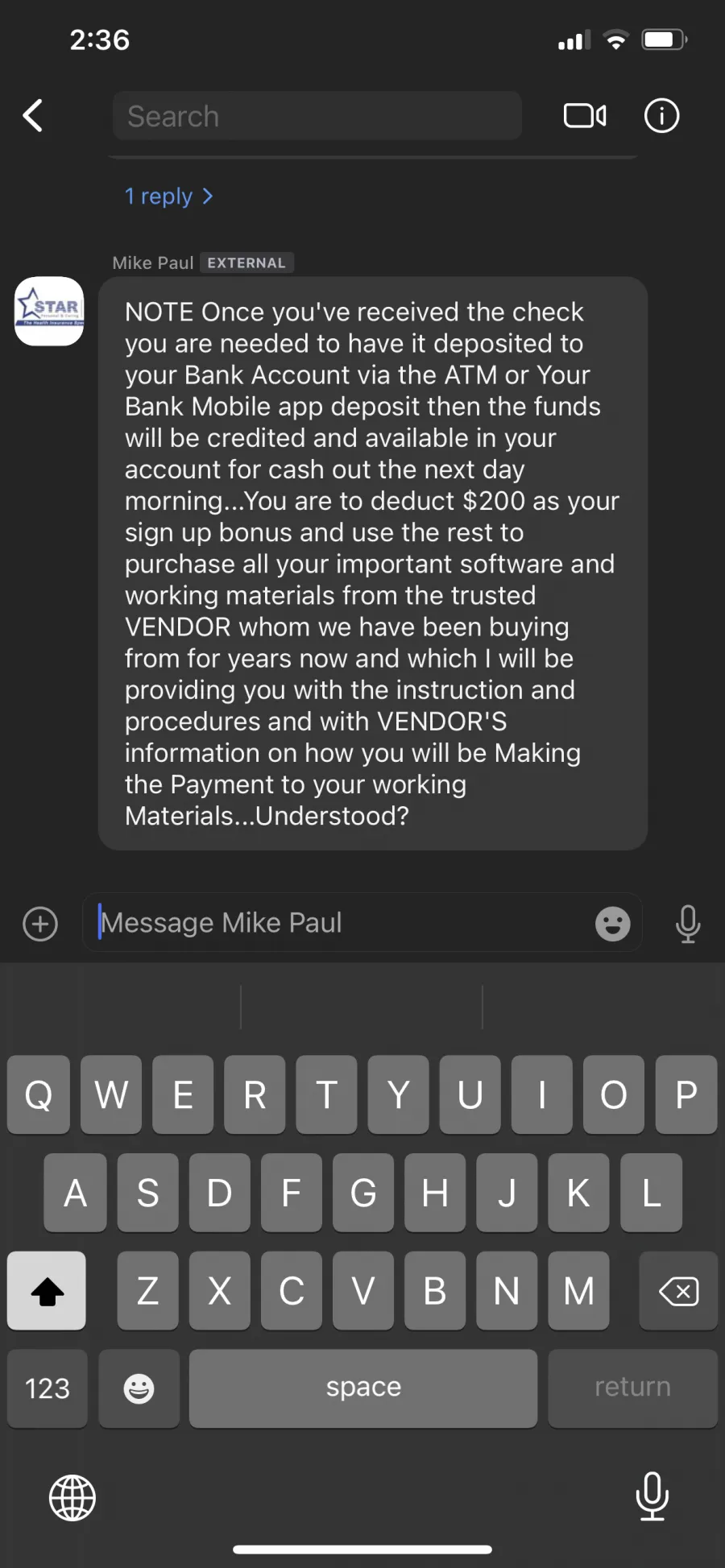Go back with the top-left arrow
The image size is (725, 1568).
(x=33, y=116)
